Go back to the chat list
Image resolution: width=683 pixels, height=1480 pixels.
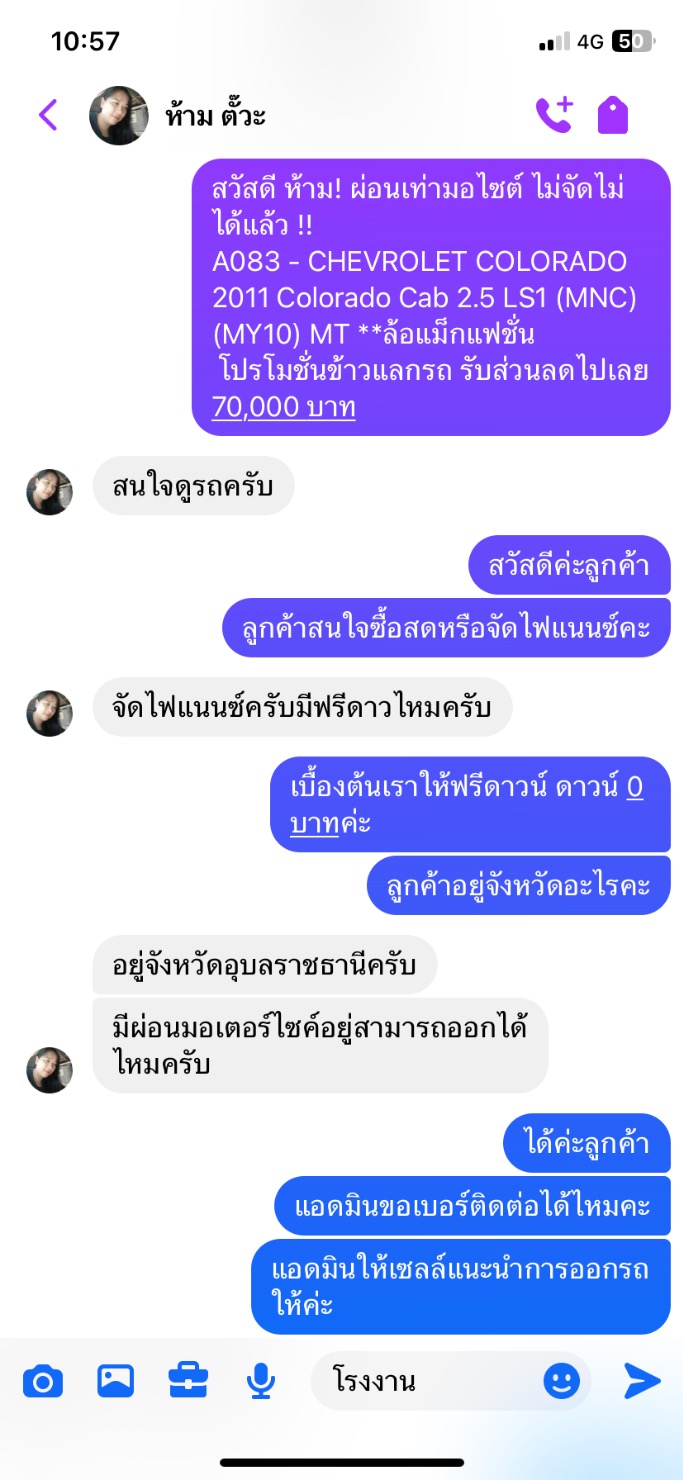pyautogui.click(x=48, y=115)
